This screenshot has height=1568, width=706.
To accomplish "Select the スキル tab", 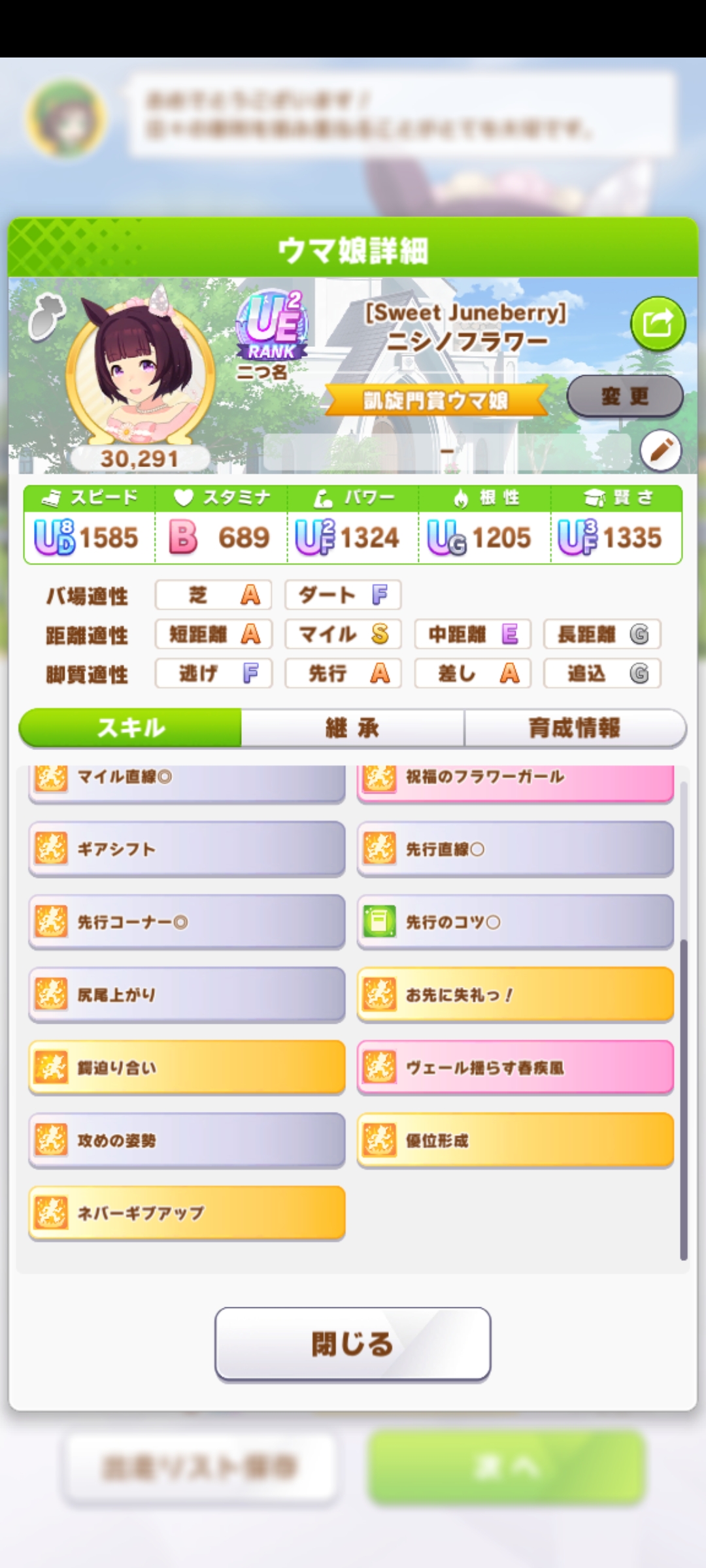I will [x=131, y=728].
